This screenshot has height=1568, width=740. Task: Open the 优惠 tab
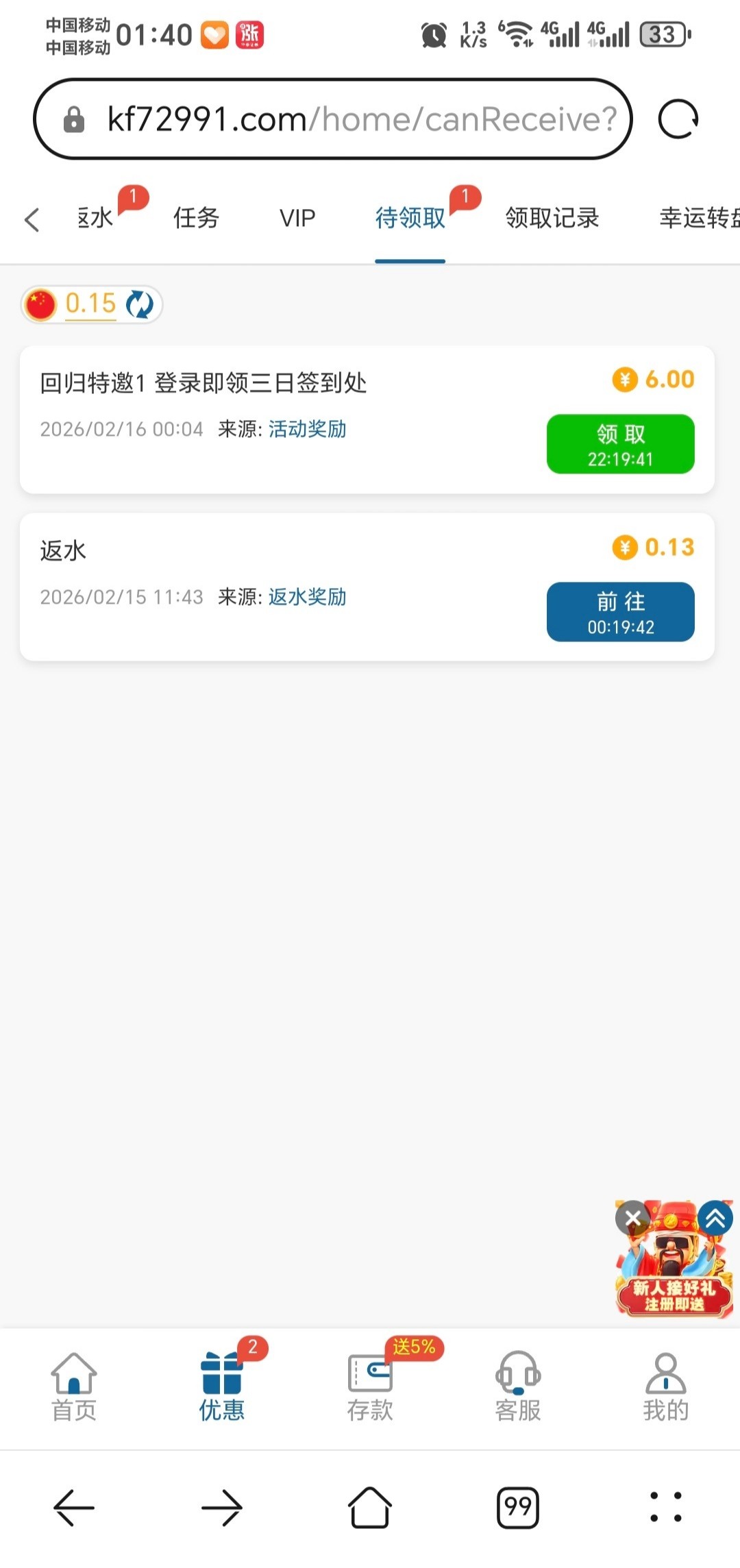(x=222, y=1387)
